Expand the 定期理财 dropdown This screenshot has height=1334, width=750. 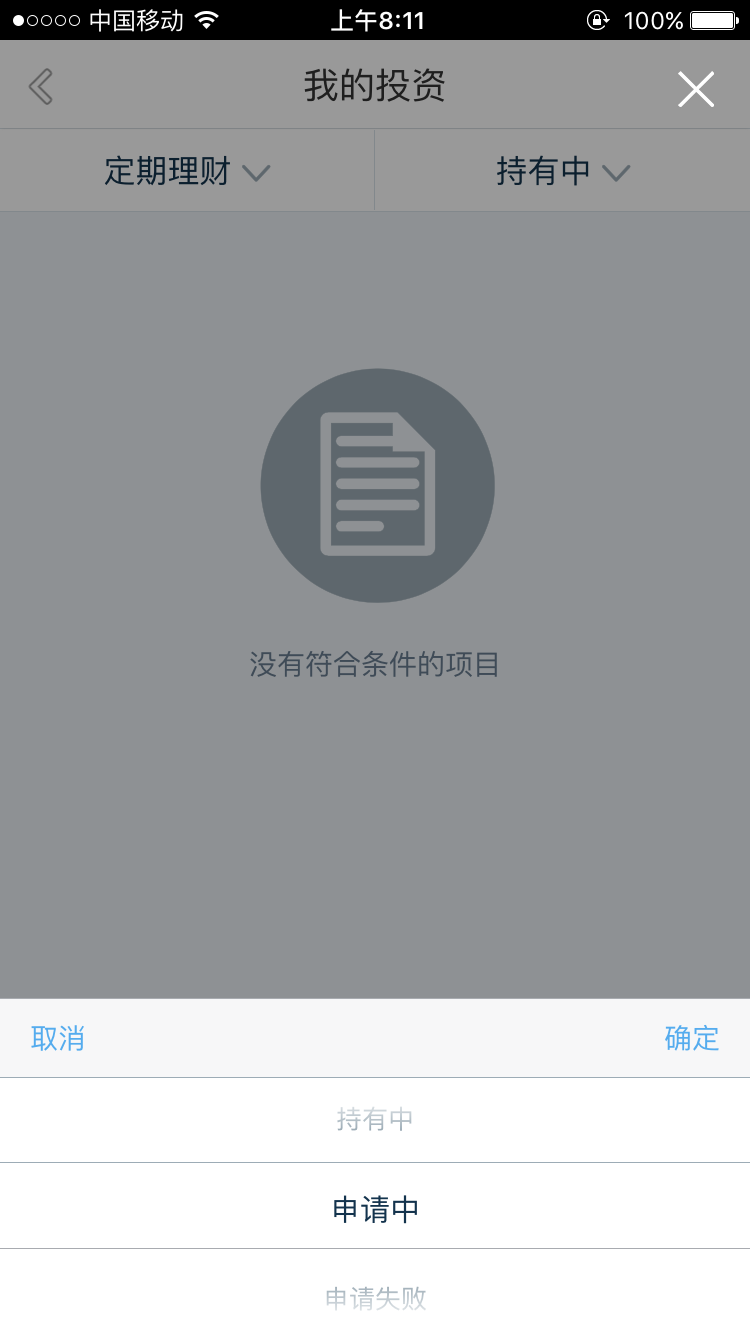187,172
